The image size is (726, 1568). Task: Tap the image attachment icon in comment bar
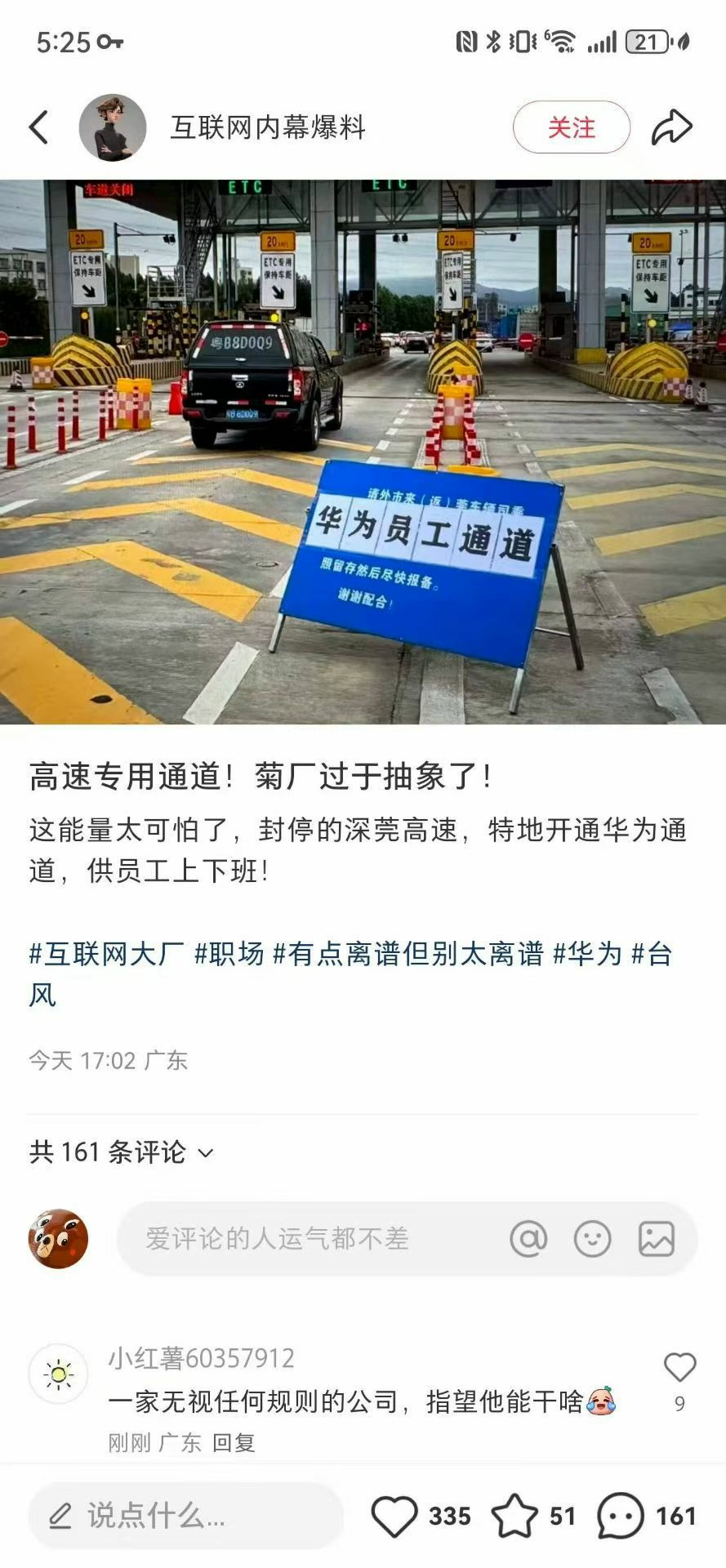(x=657, y=1238)
